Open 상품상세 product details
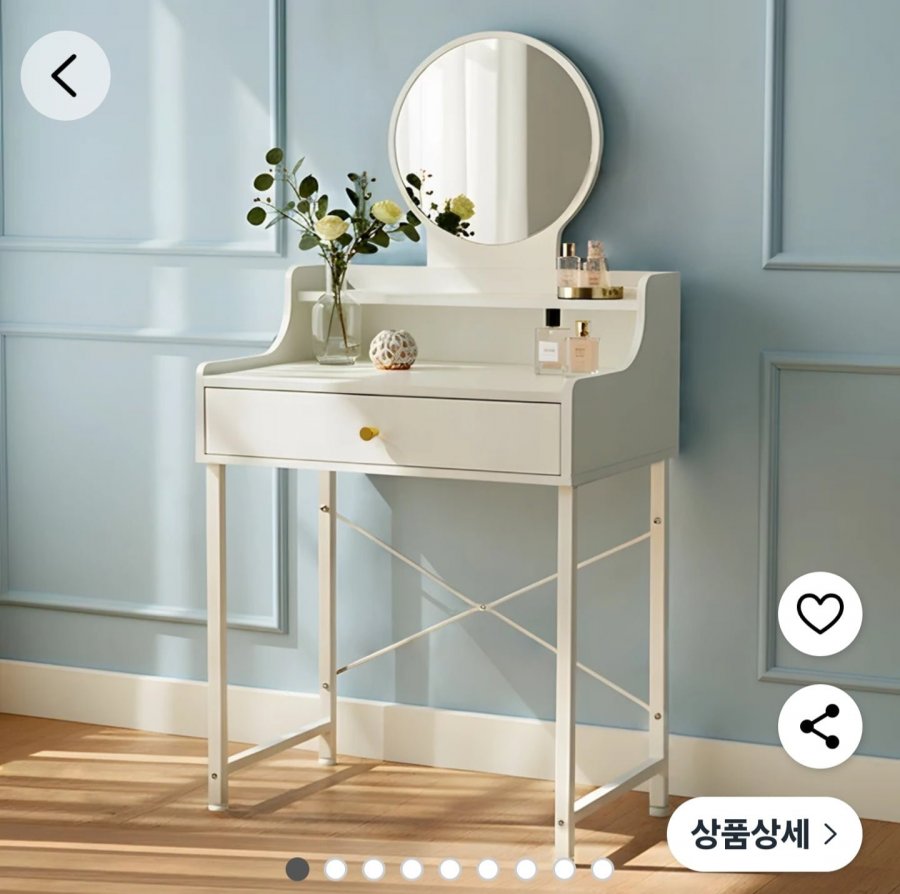900x894 pixels. tap(764, 834)
